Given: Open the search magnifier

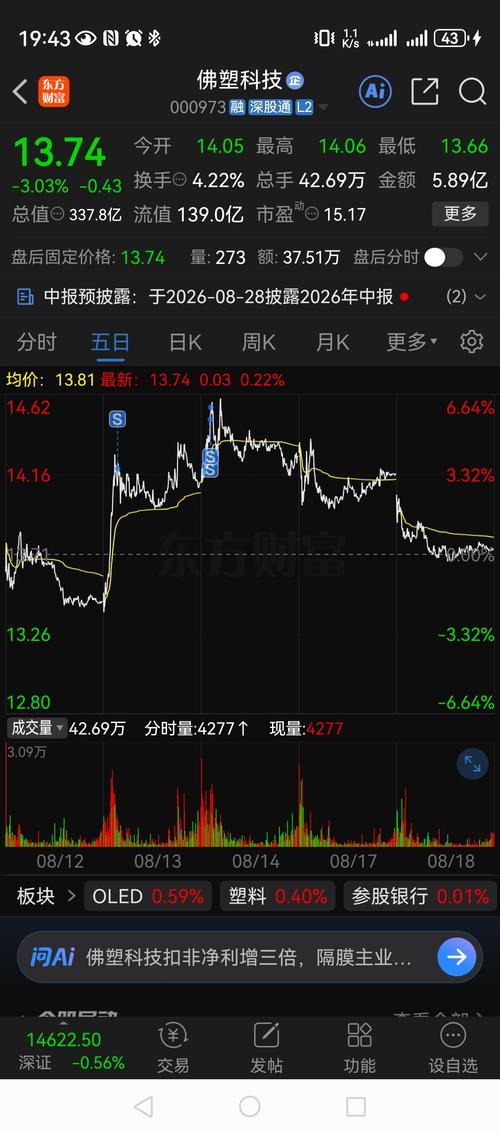Looking at the screenshot, I should pos(473,92).
